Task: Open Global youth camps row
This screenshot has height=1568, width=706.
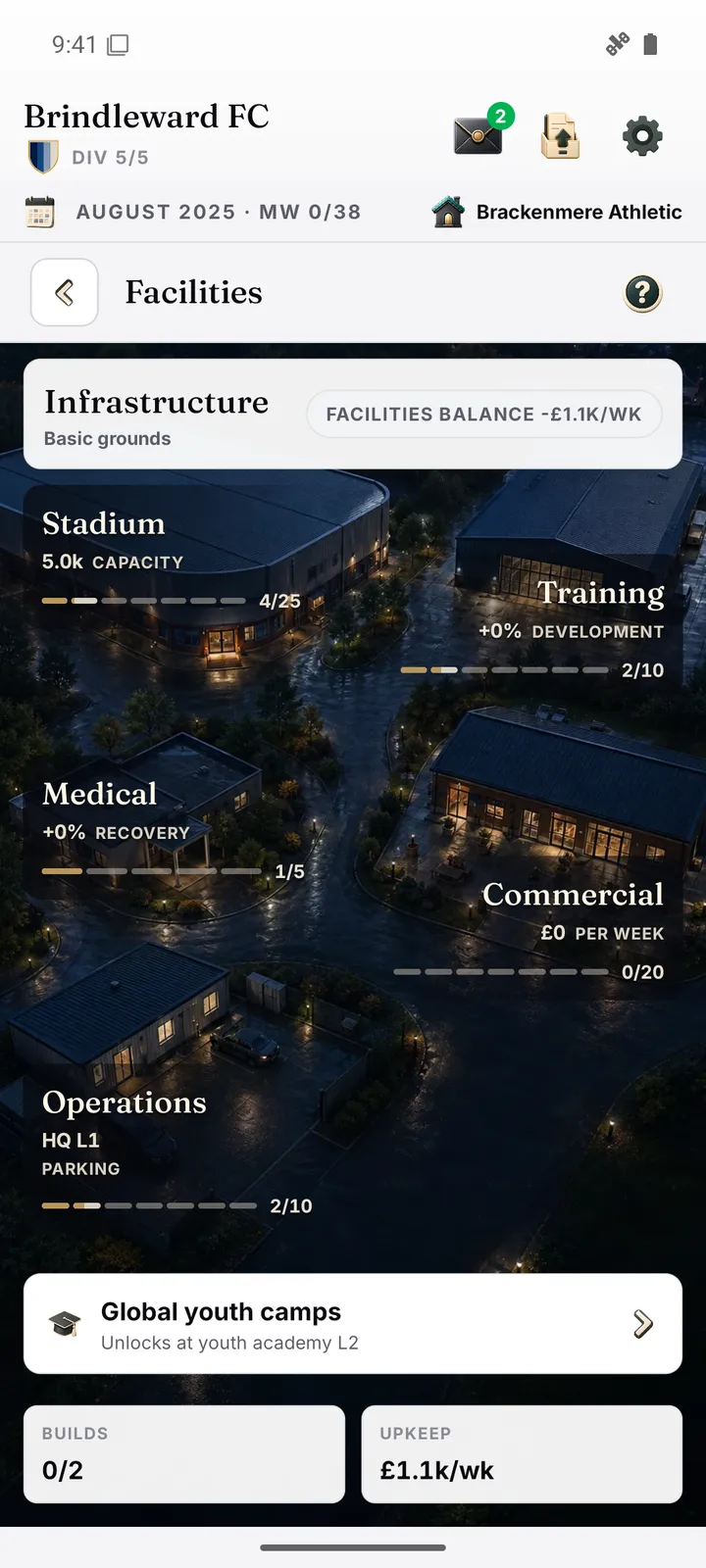Action: click(353, 1324)
